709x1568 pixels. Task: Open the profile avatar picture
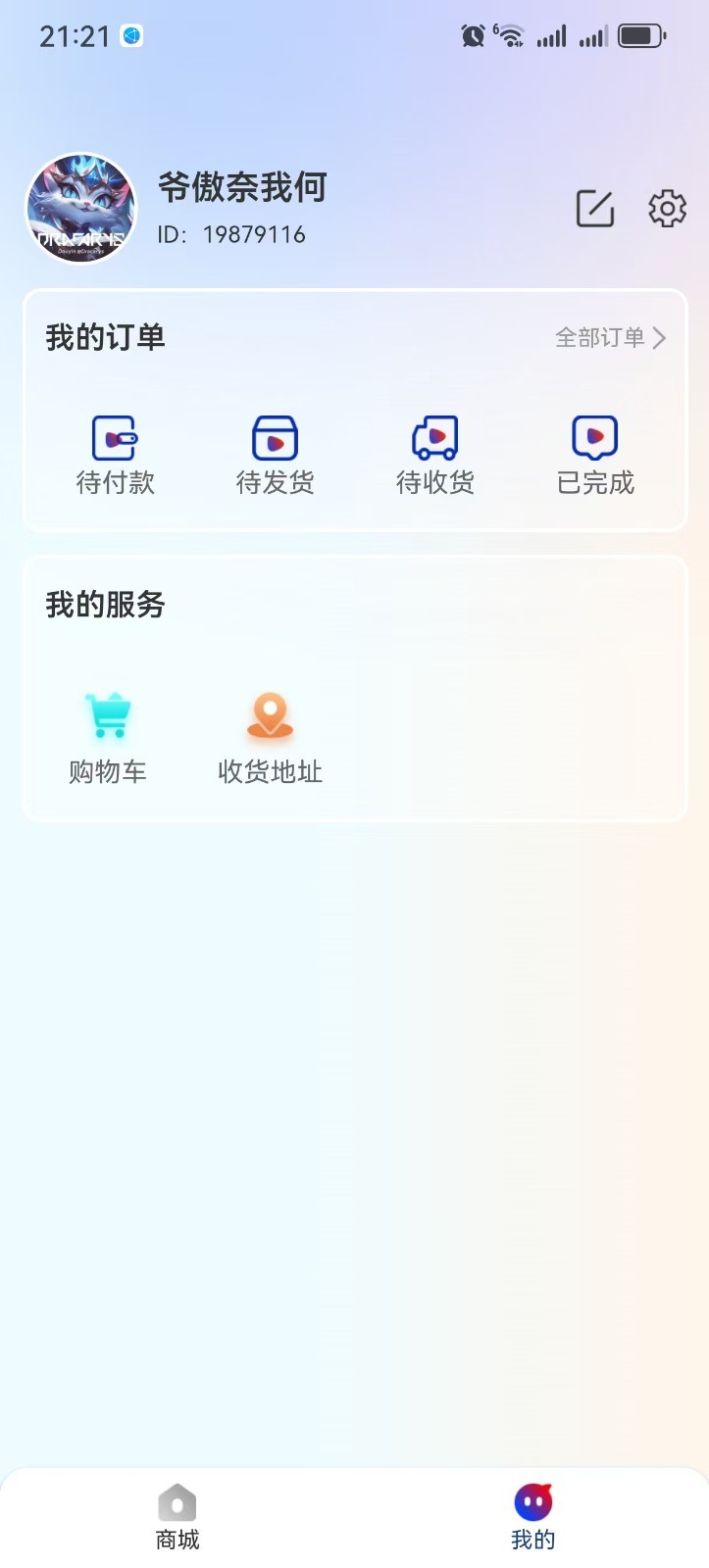click(x=80, y=208)
